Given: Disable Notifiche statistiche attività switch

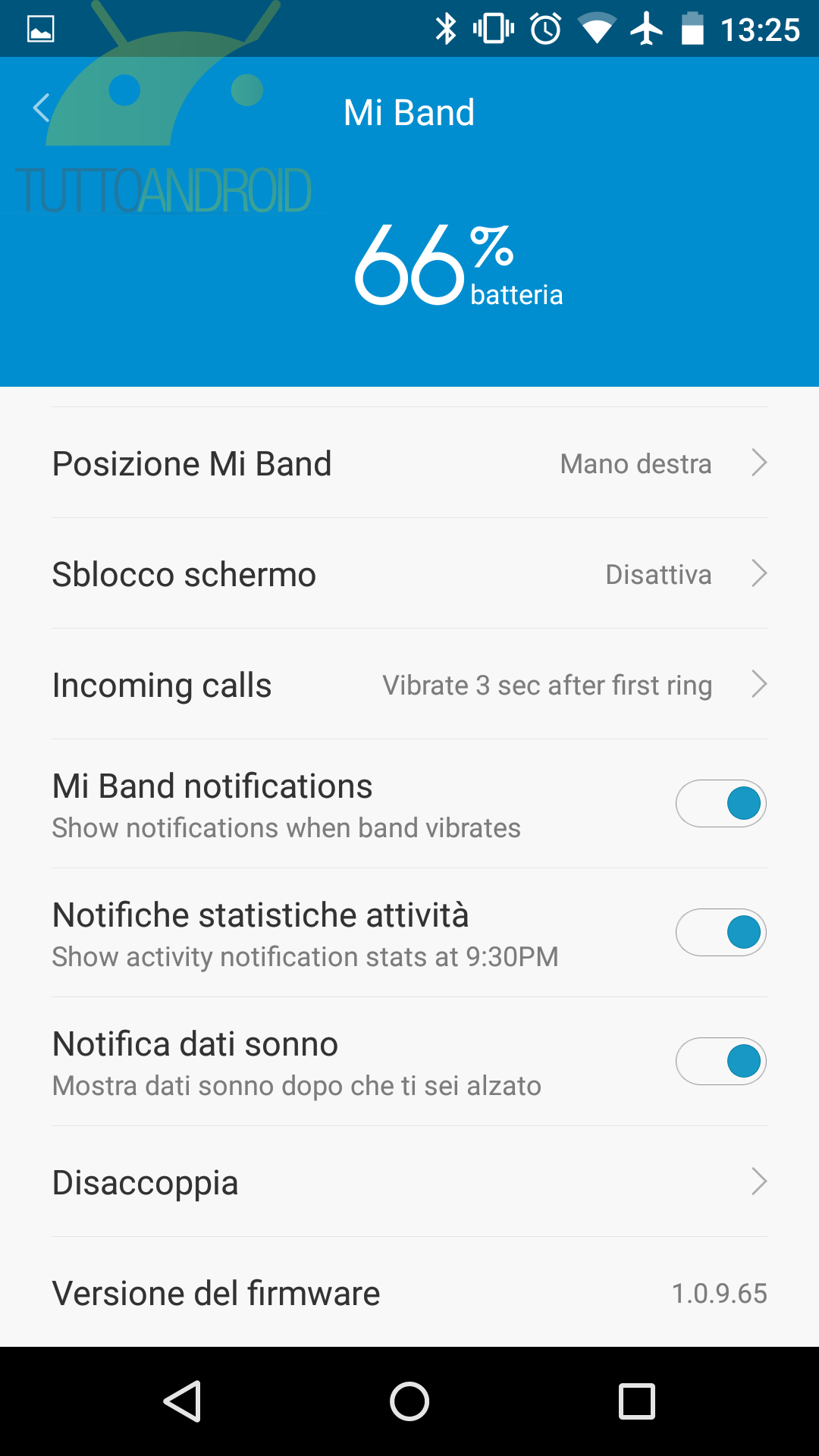Looking at the screenshot, I should 721,933.
